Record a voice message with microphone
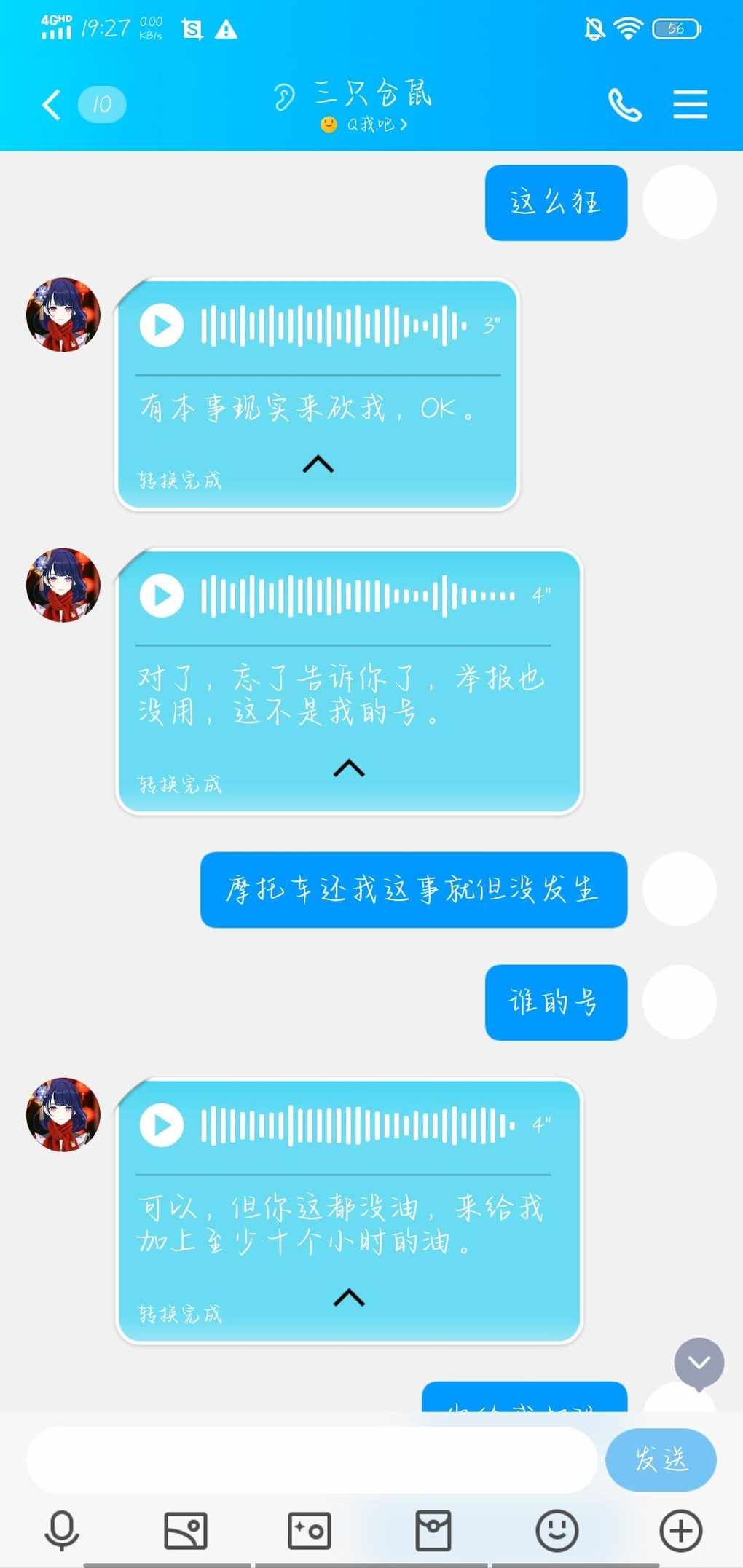 coord(62,1530)
